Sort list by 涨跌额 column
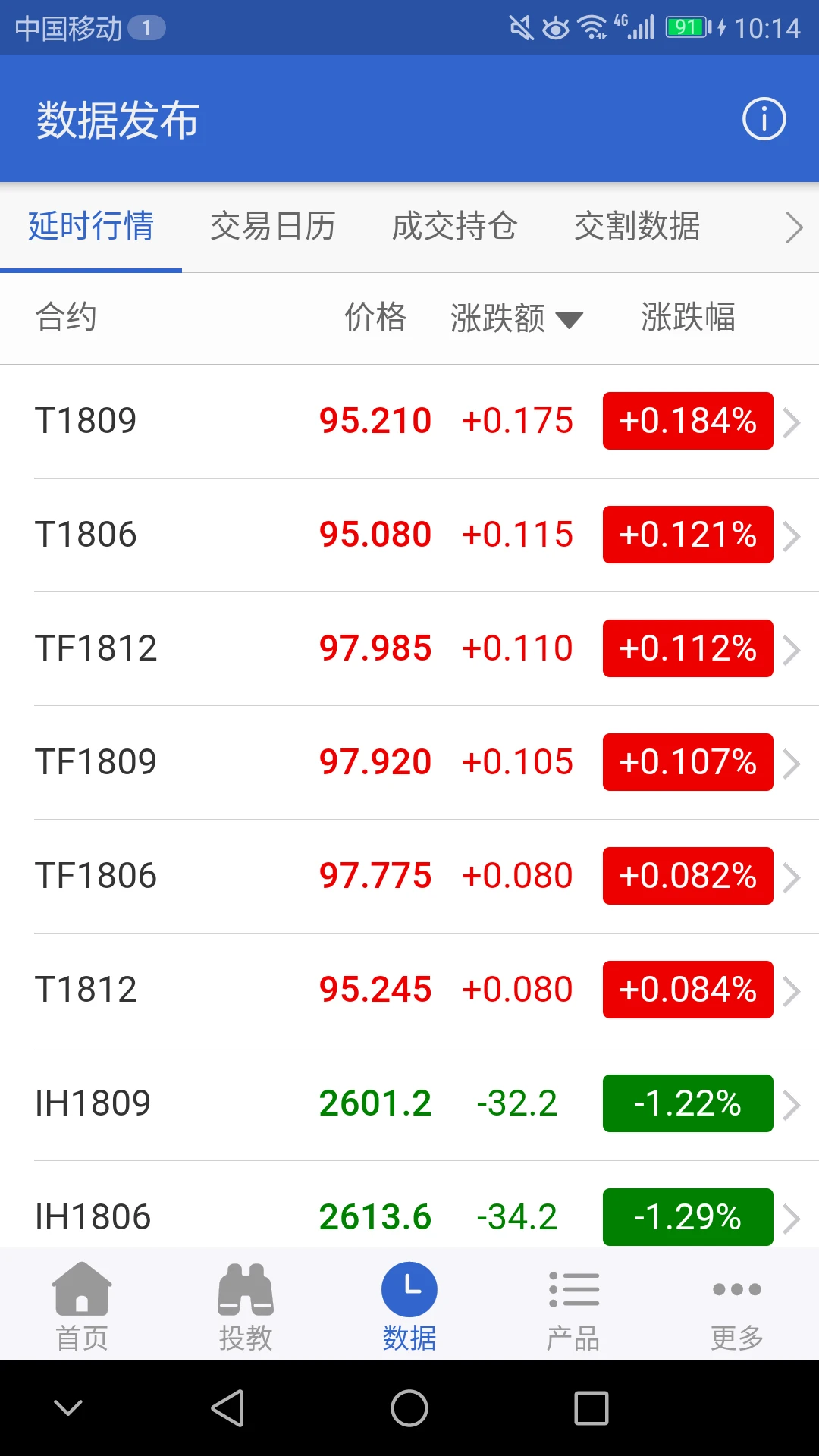This screenshot has height=1456, width=819. tap(516, 318)
